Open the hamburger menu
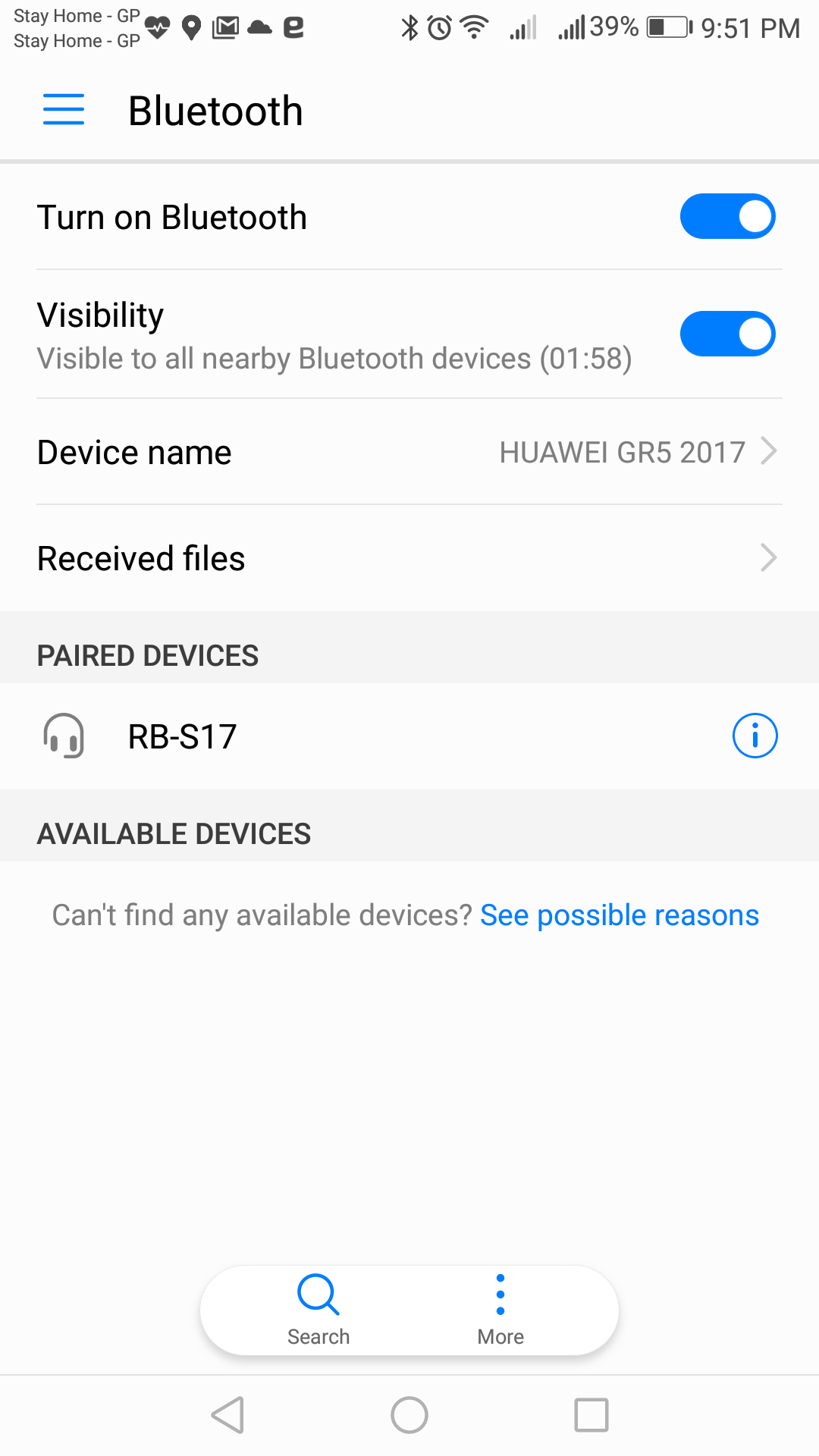The width and height of the screenshot is (819, 1456). pos(64,110)
